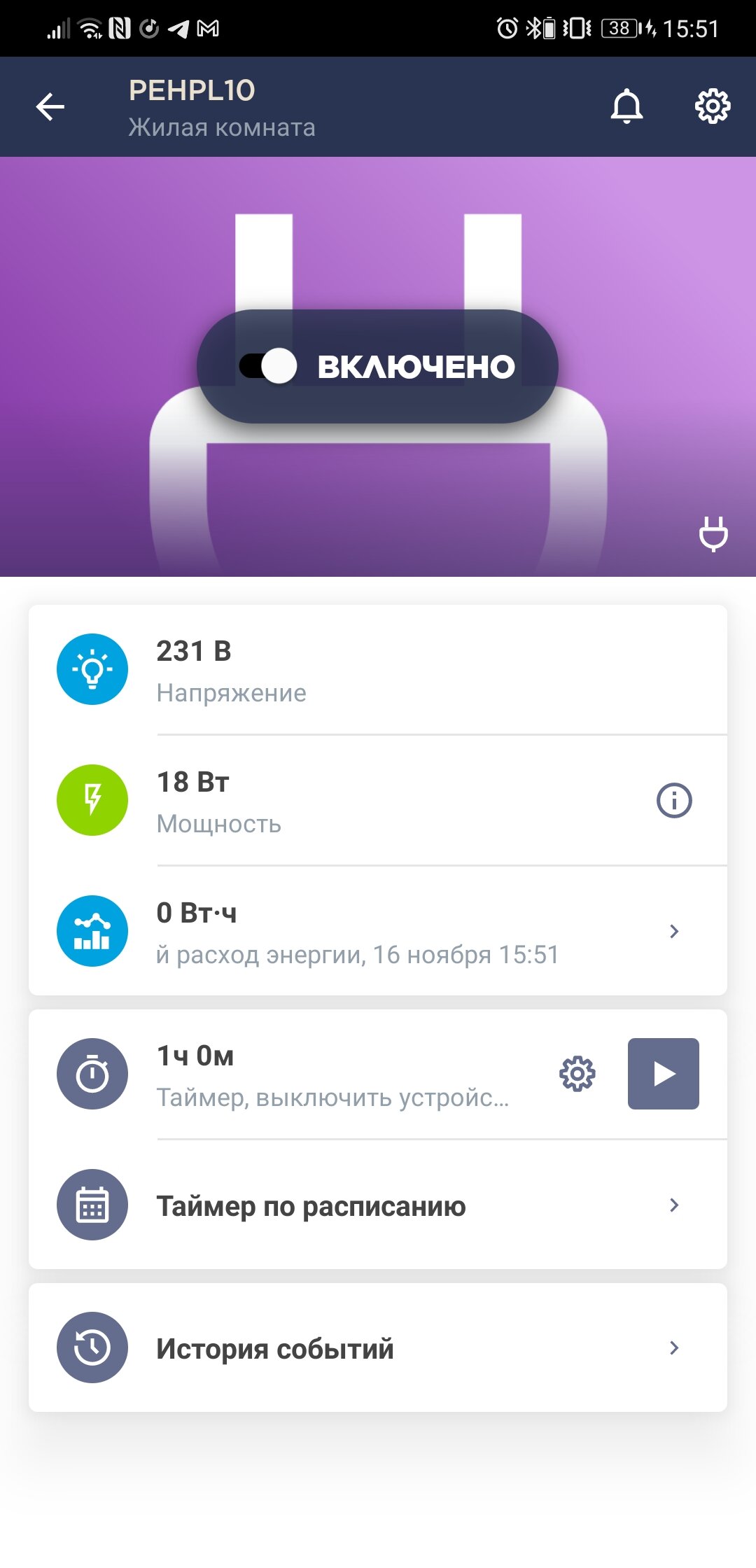Open timer settings gear beside 1ч 0м
The height and width of the screenshot is (1568, 756).
click(x=577, y=1074)
